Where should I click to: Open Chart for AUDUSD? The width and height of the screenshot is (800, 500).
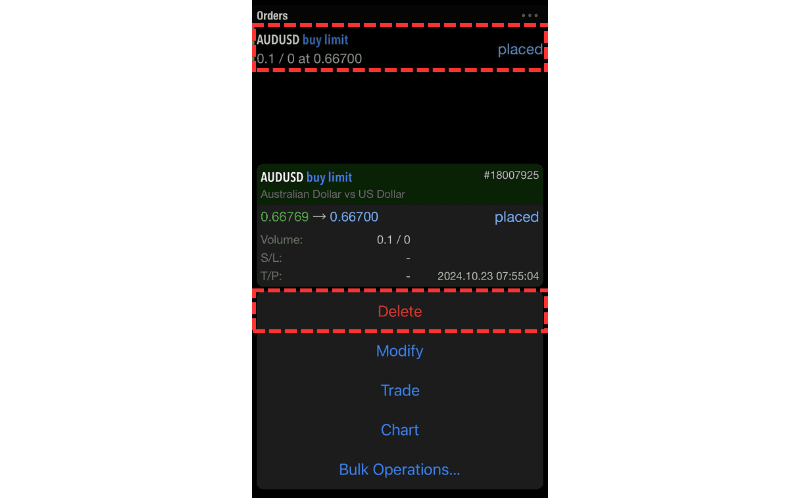pos(399,430)
